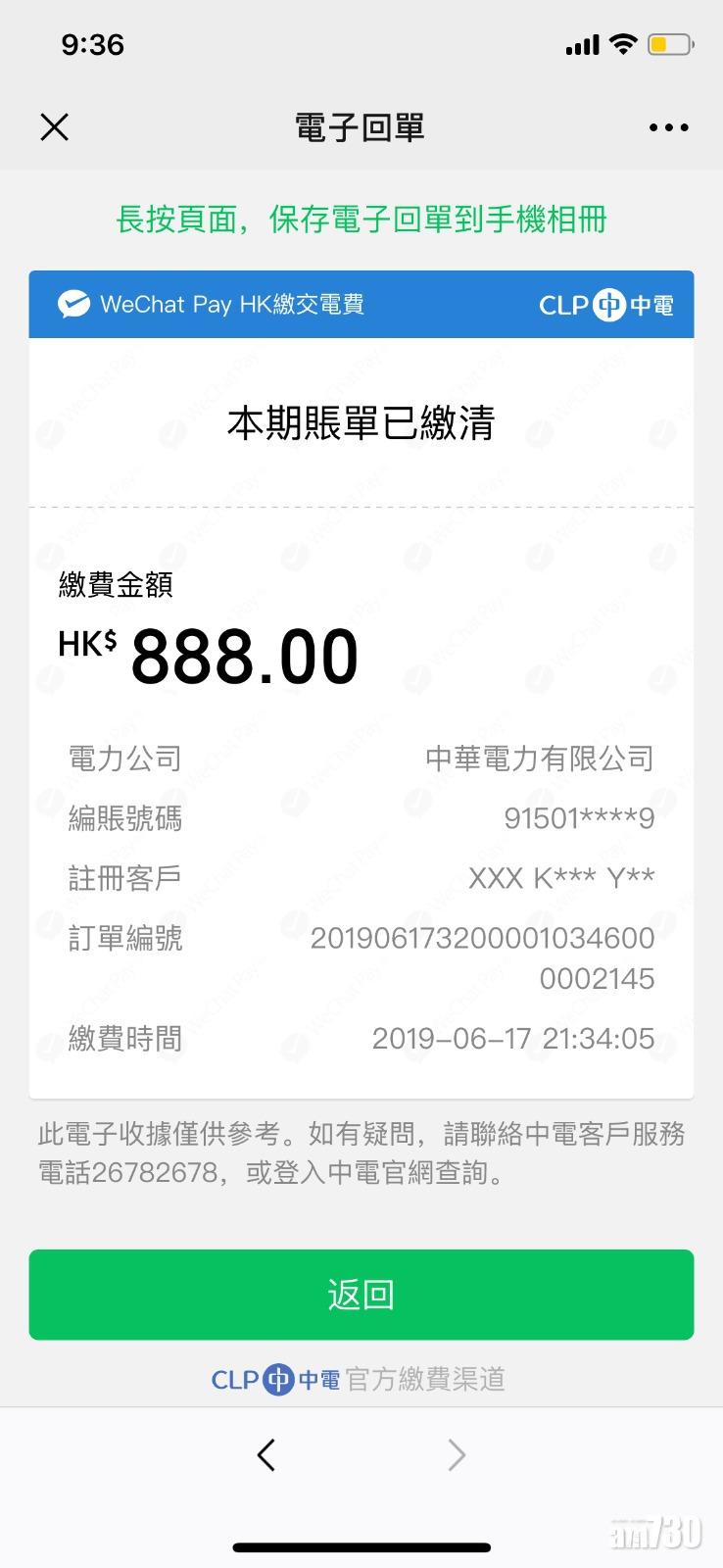Tap the green 返回 button
This screenshot has width=723, height=1568.
pyautogui.click(x=361, y=1294)
